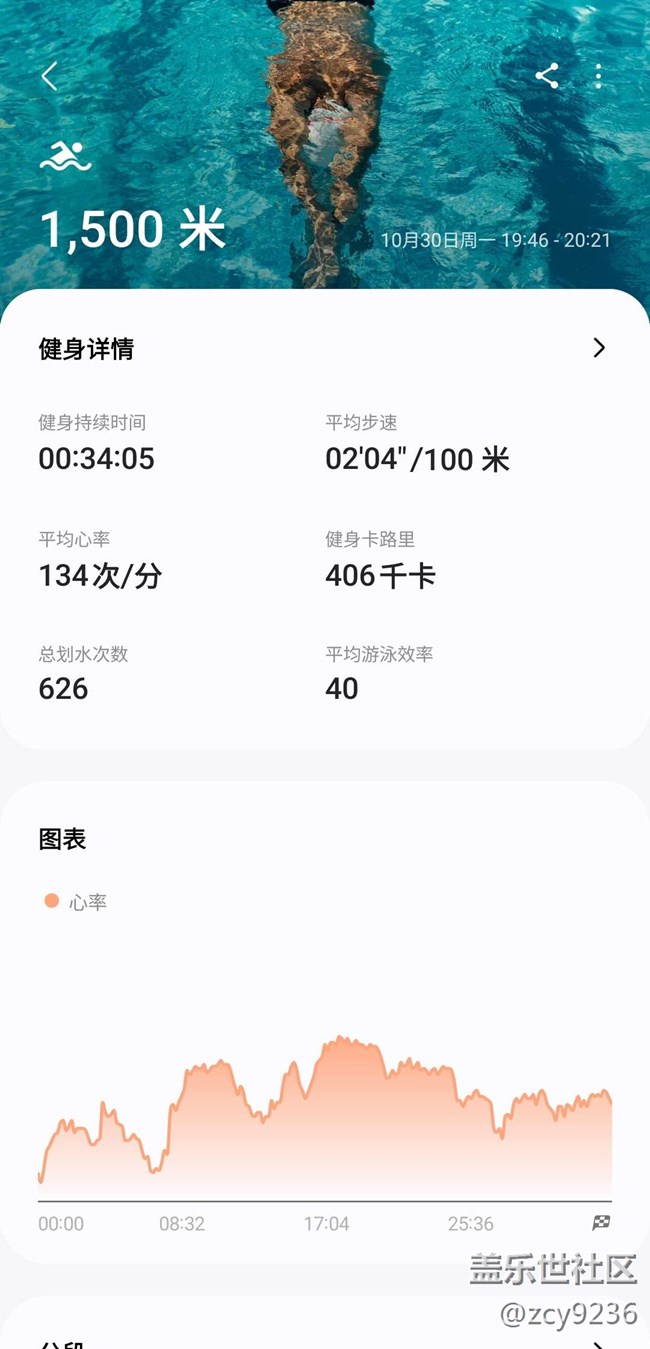Open the three-dot overflow menu

(x=598, y=76)
